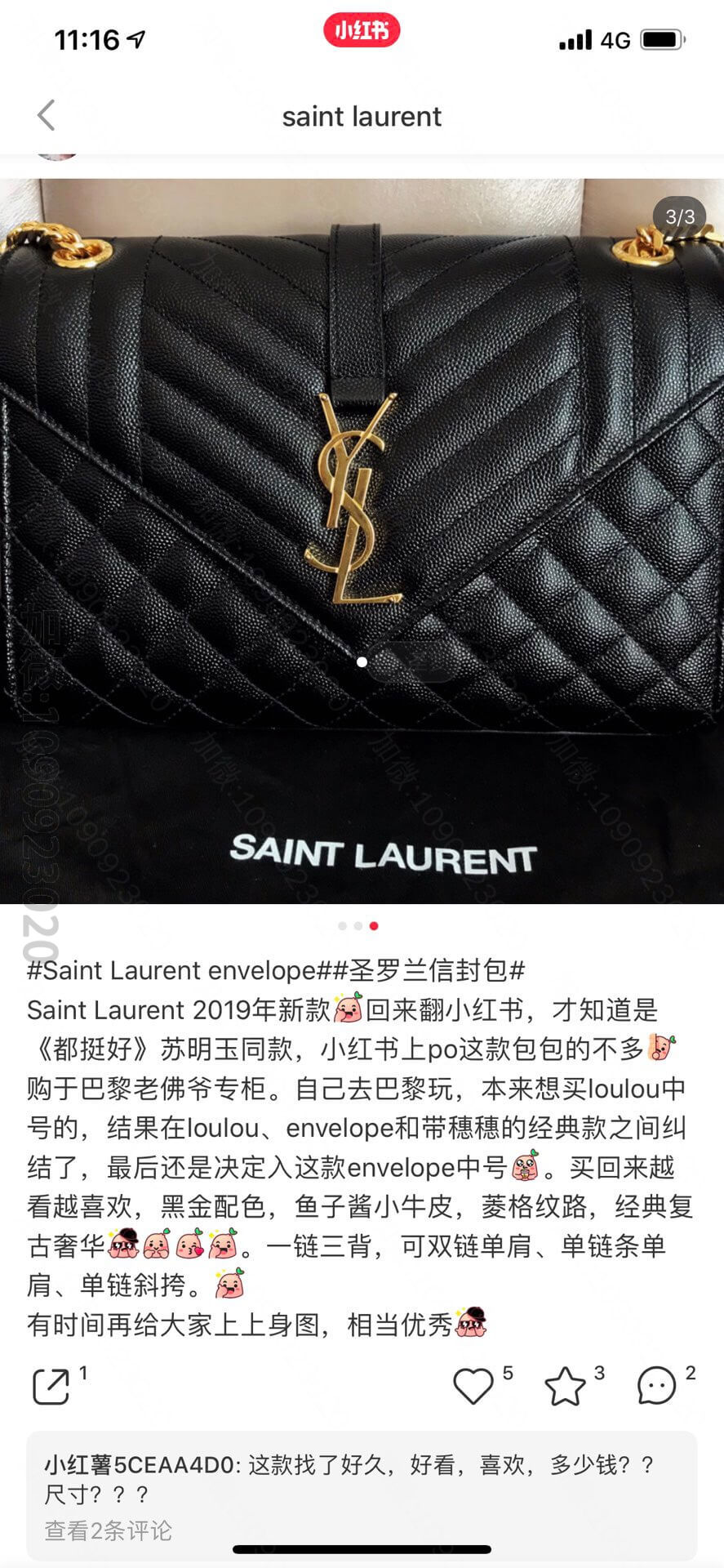Open comments via the speech bubble icon
724x1568 pixels.
(656, 1386)
